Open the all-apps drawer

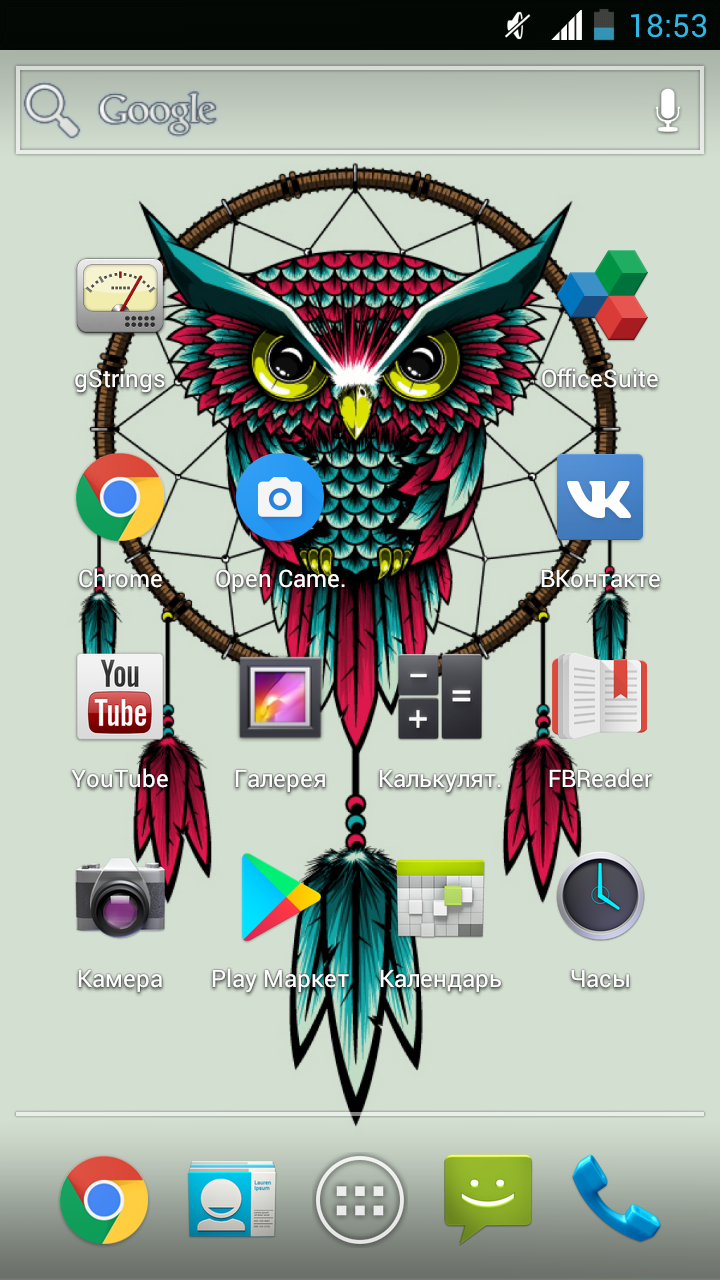point(360,1200)
